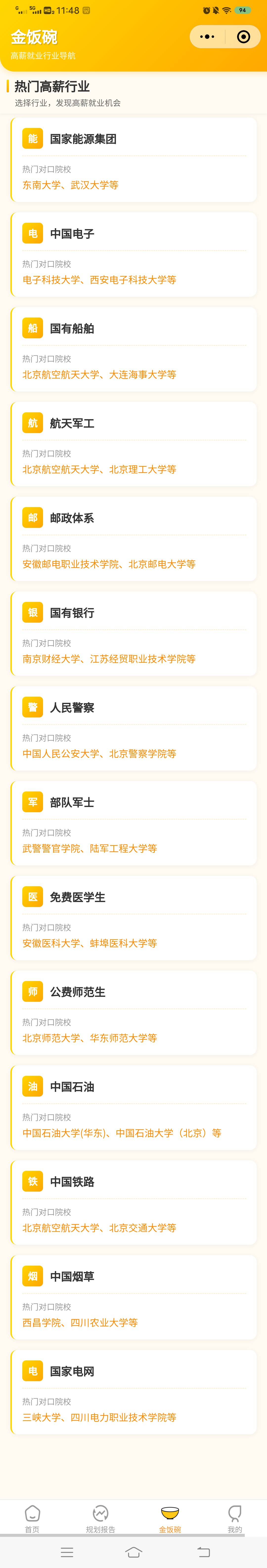View the 部队军士 industry card

pyautogui.click(x=134, y=823)
